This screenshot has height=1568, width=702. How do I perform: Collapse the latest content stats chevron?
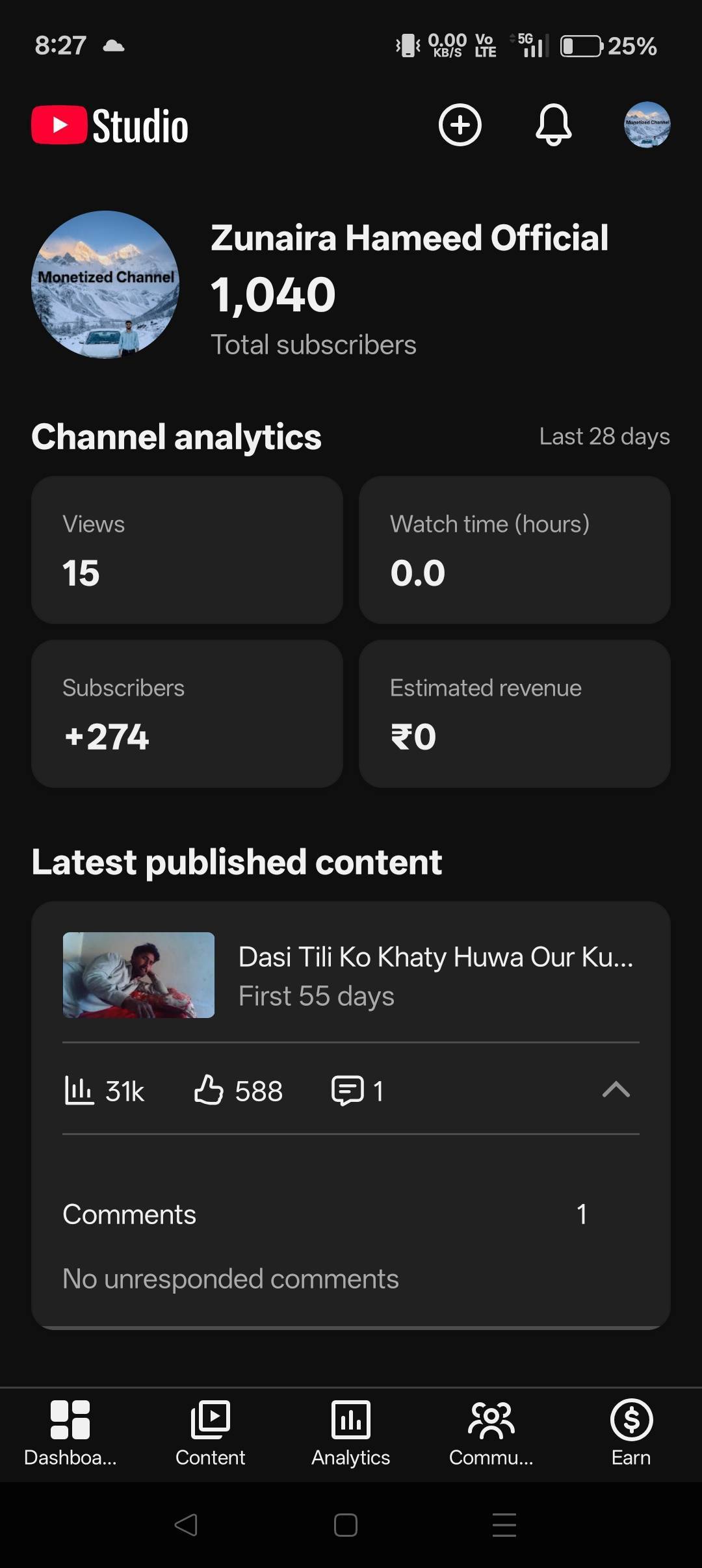(616, 1090)
